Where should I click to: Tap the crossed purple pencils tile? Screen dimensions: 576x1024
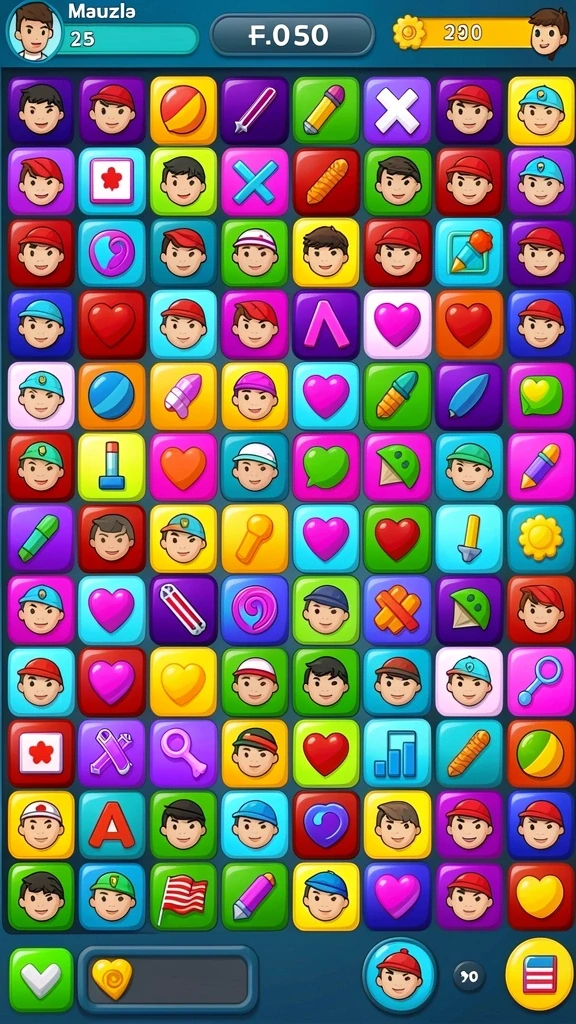click(x=112, y=753)
